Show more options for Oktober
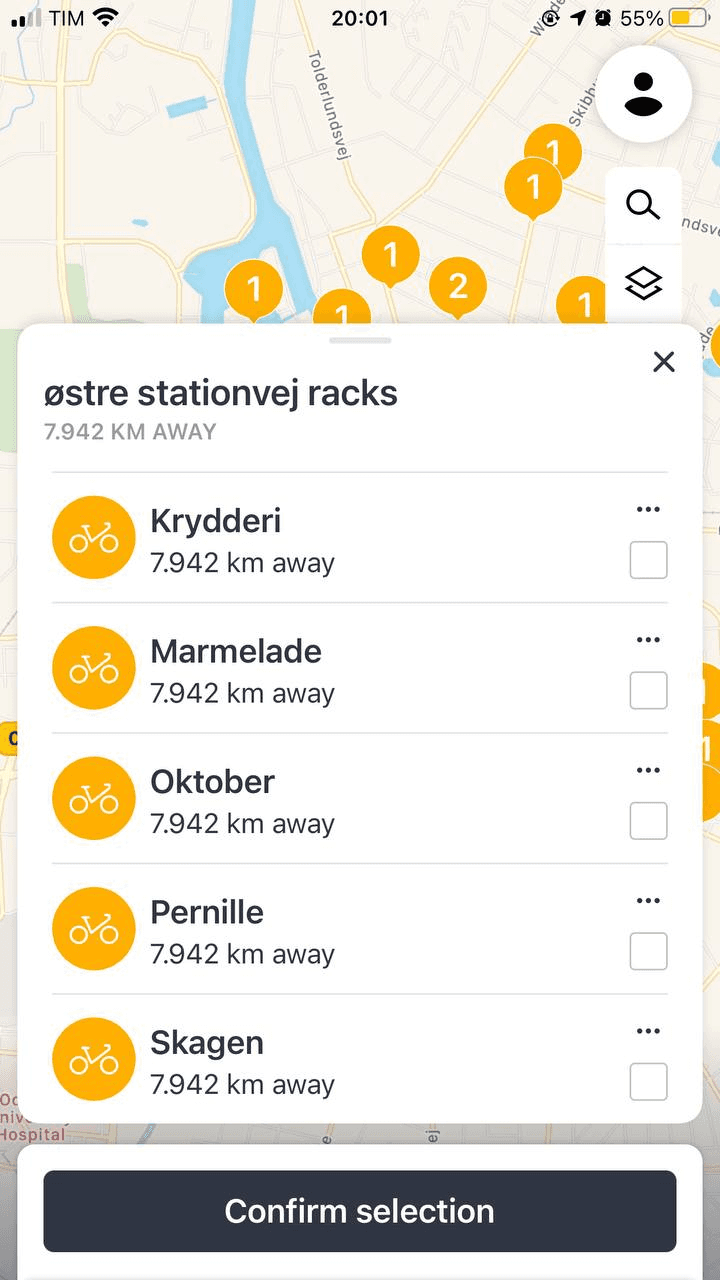This screenshot has width=720, height=1280. tap(648, 770)
